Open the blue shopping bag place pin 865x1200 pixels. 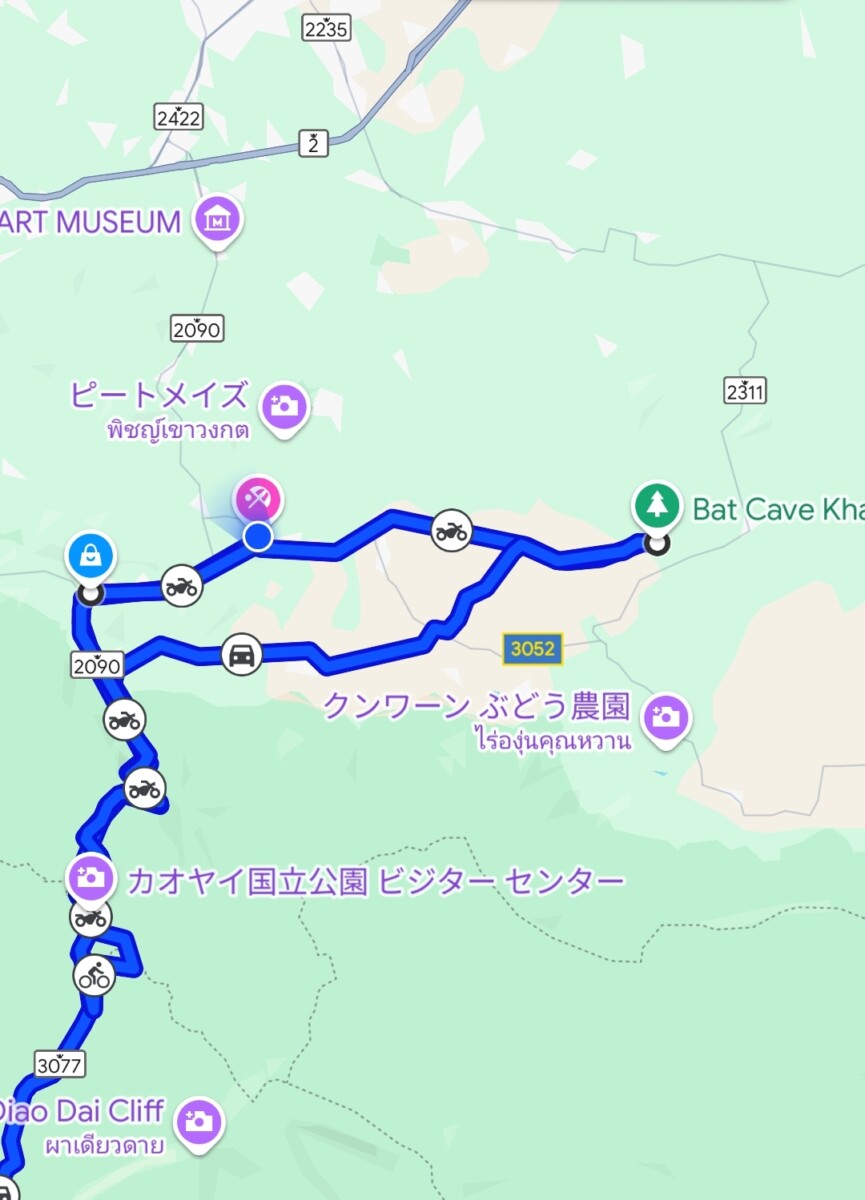point(91,556)
